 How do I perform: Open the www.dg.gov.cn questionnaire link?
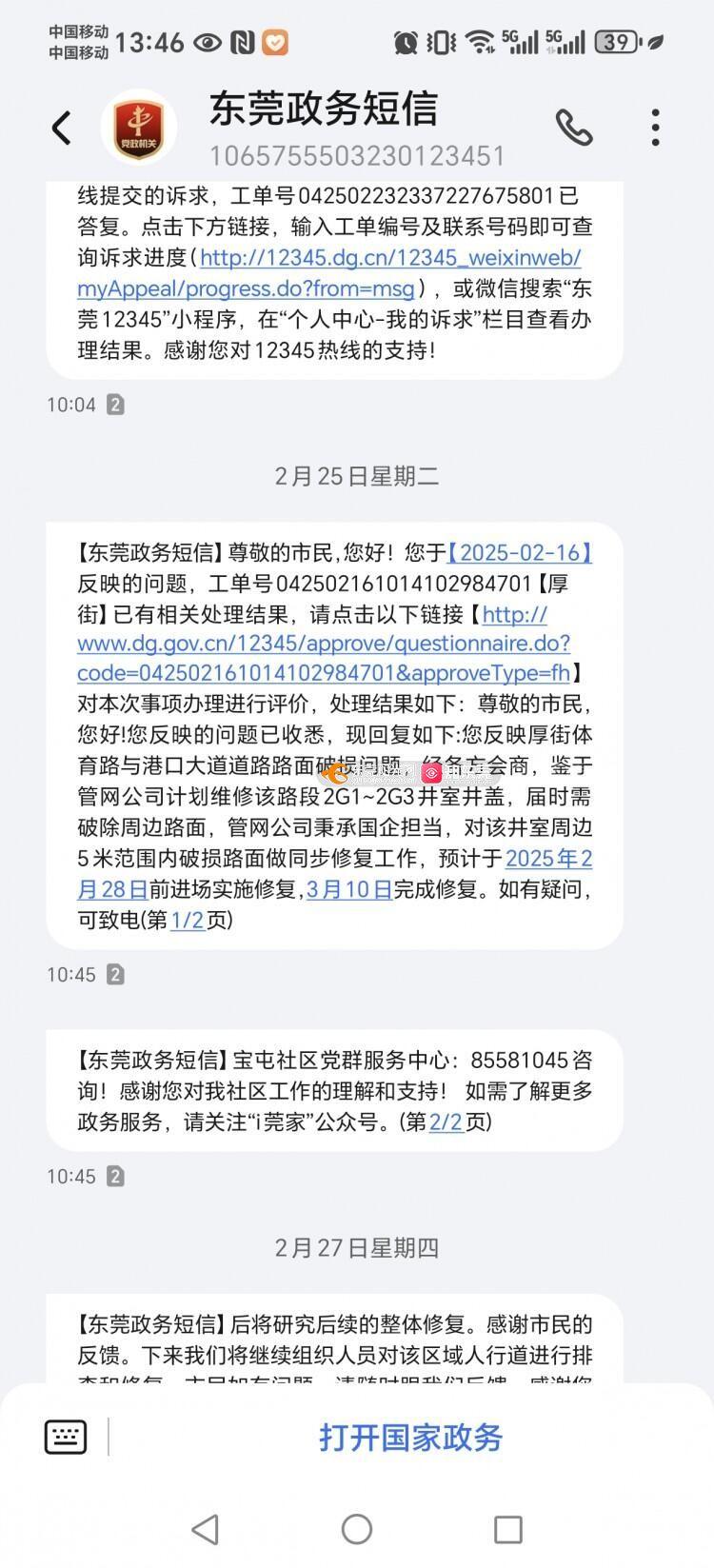pyautogui.click(x=324, y=644)
